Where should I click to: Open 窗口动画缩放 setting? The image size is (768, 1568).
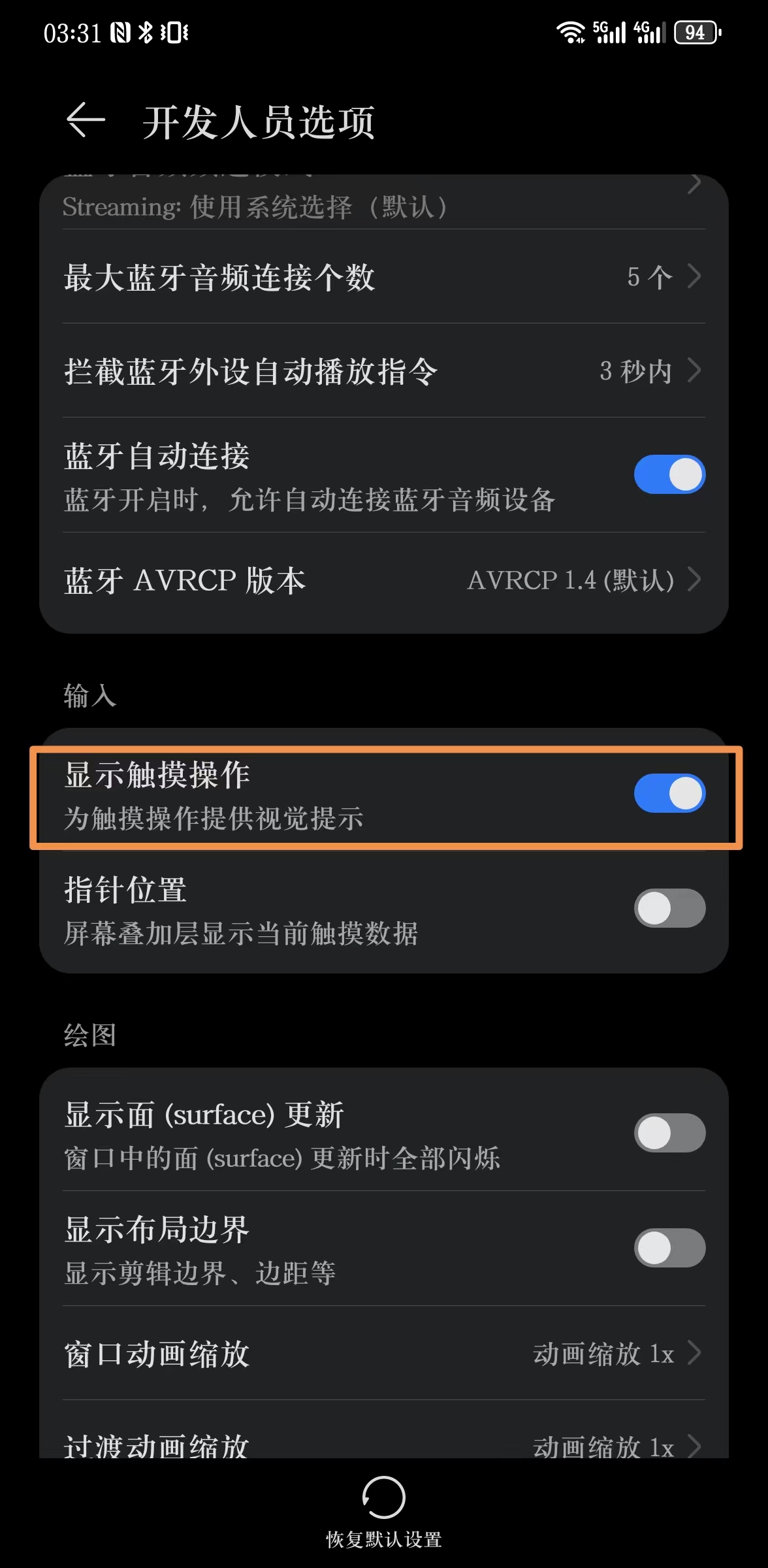click(x=383, y=1354)
